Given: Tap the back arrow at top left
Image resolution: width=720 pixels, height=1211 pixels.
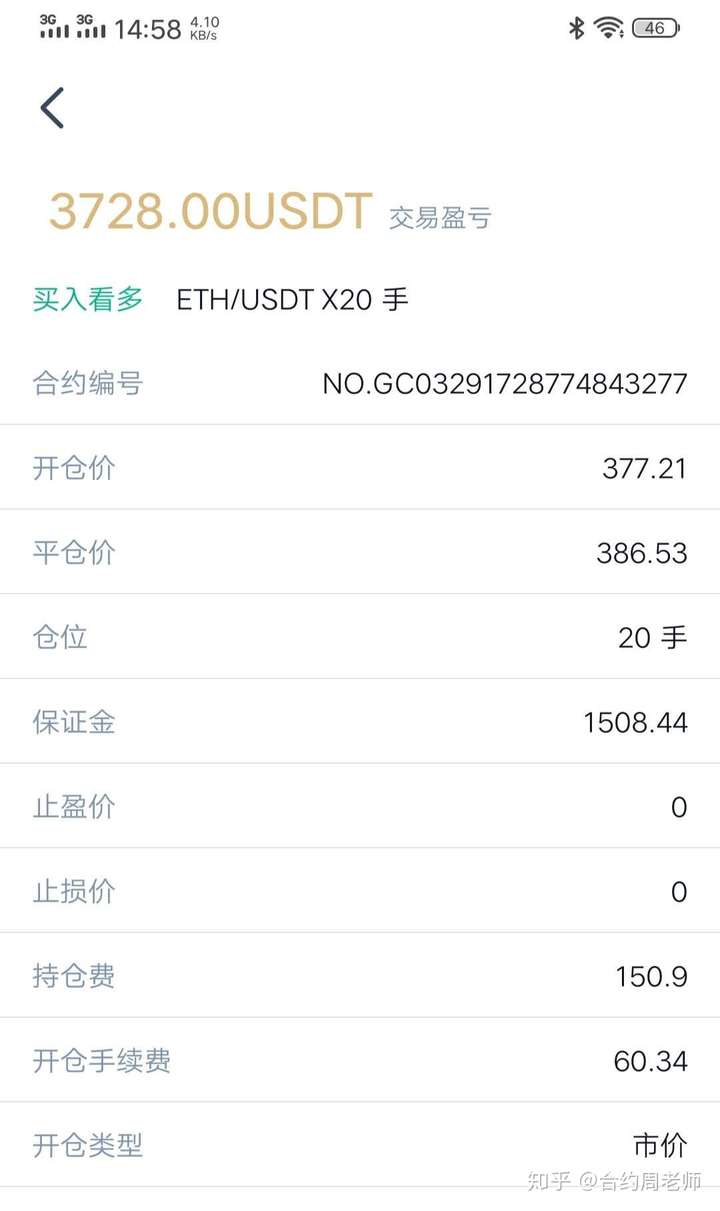Looking at the screenshot, I should [x=51, y=108].
